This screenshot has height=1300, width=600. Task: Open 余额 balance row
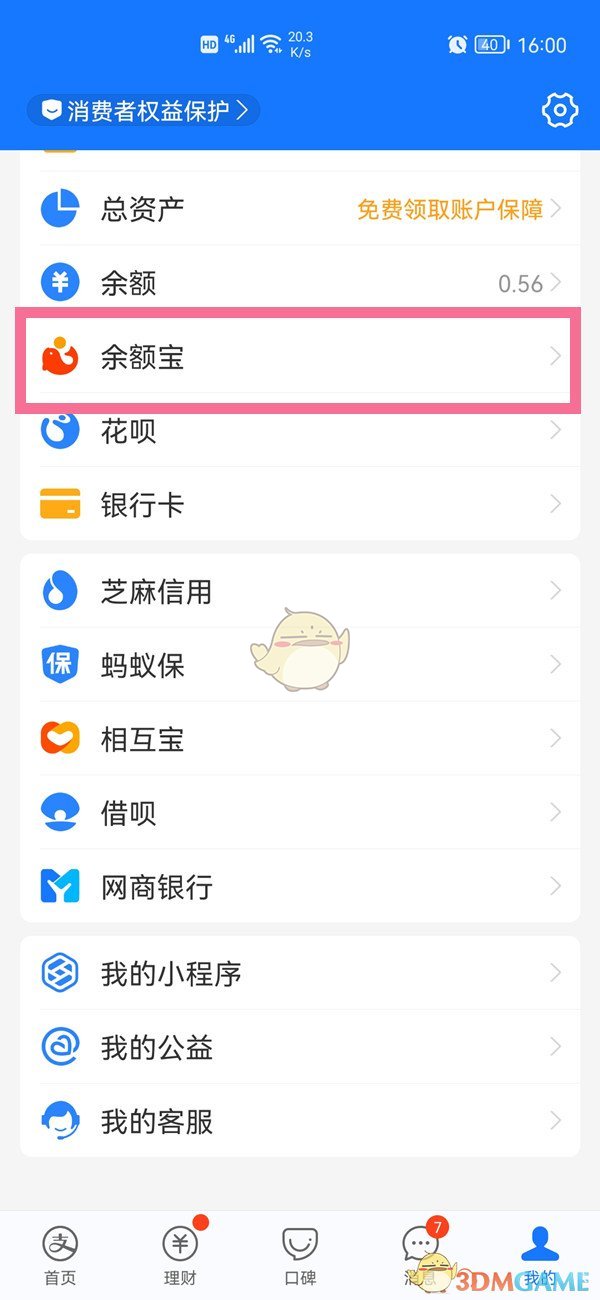pos(300,283)
